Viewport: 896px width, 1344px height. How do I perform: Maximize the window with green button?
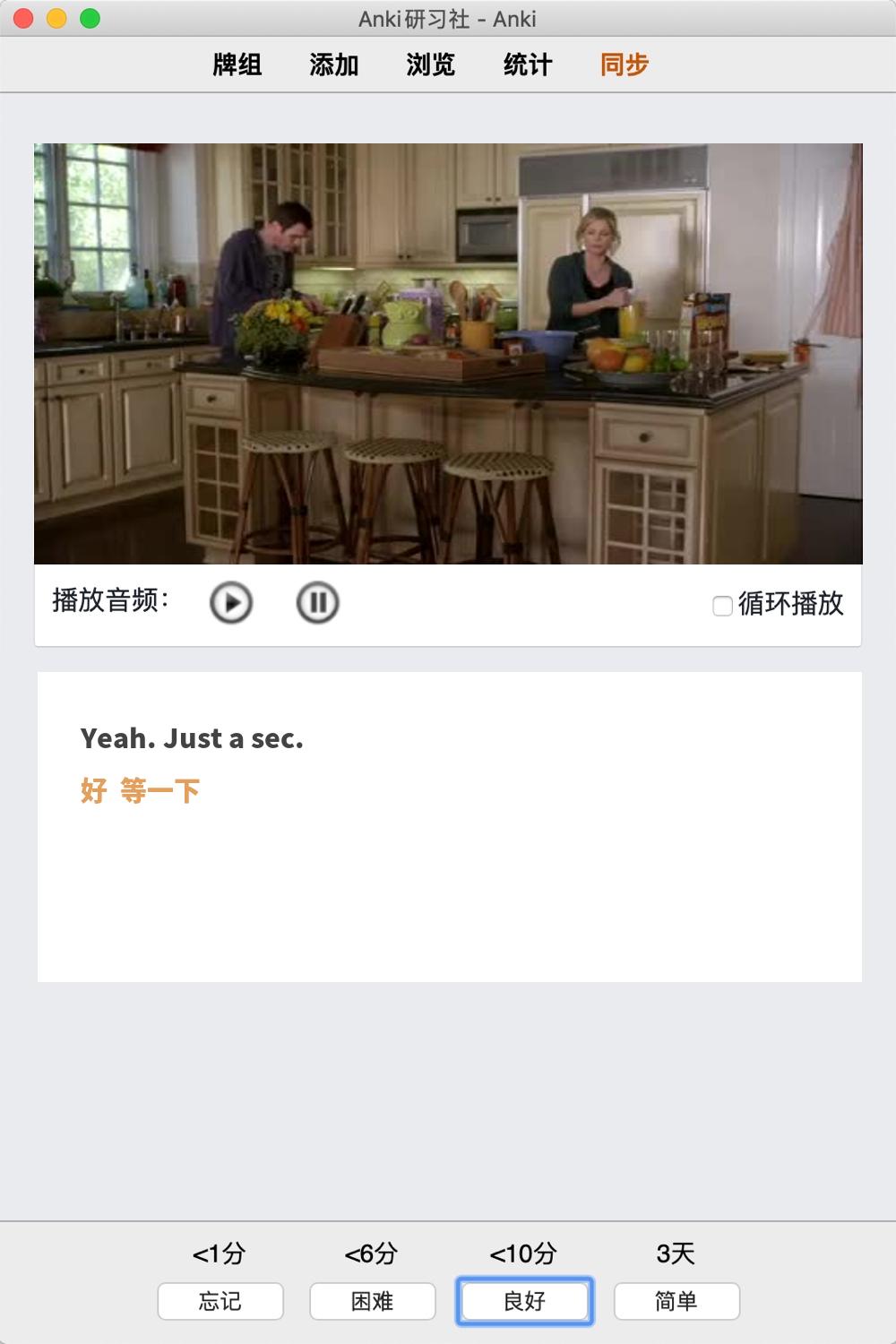click(x=90, y=18)
